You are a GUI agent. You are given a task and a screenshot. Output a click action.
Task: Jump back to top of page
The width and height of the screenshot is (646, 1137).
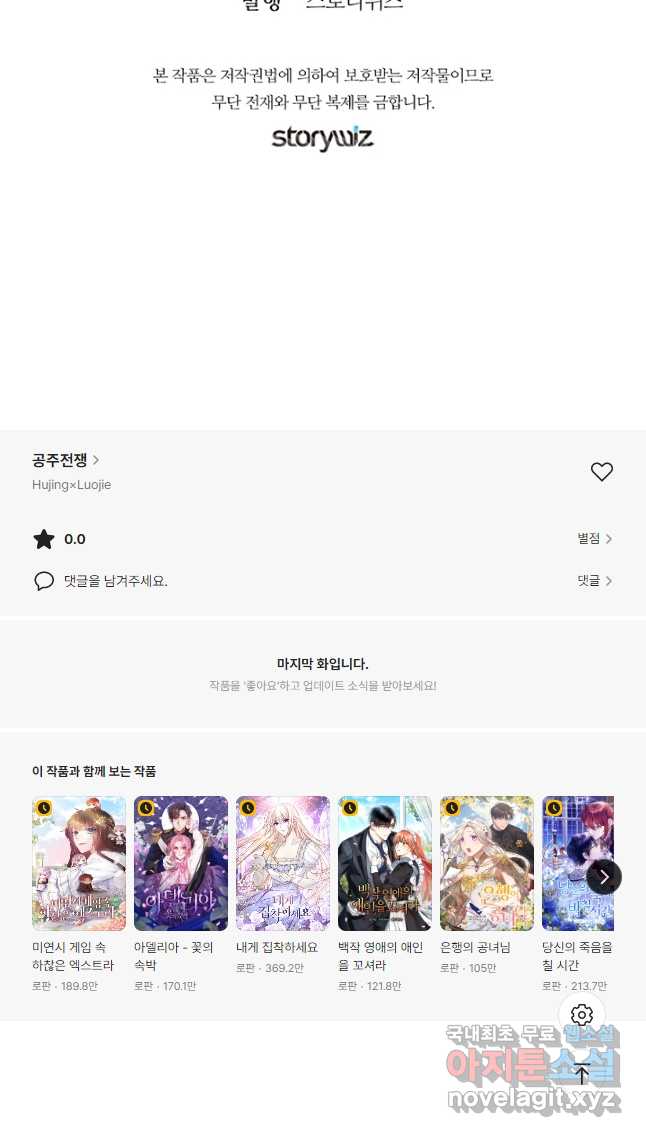pos(582,1074)
